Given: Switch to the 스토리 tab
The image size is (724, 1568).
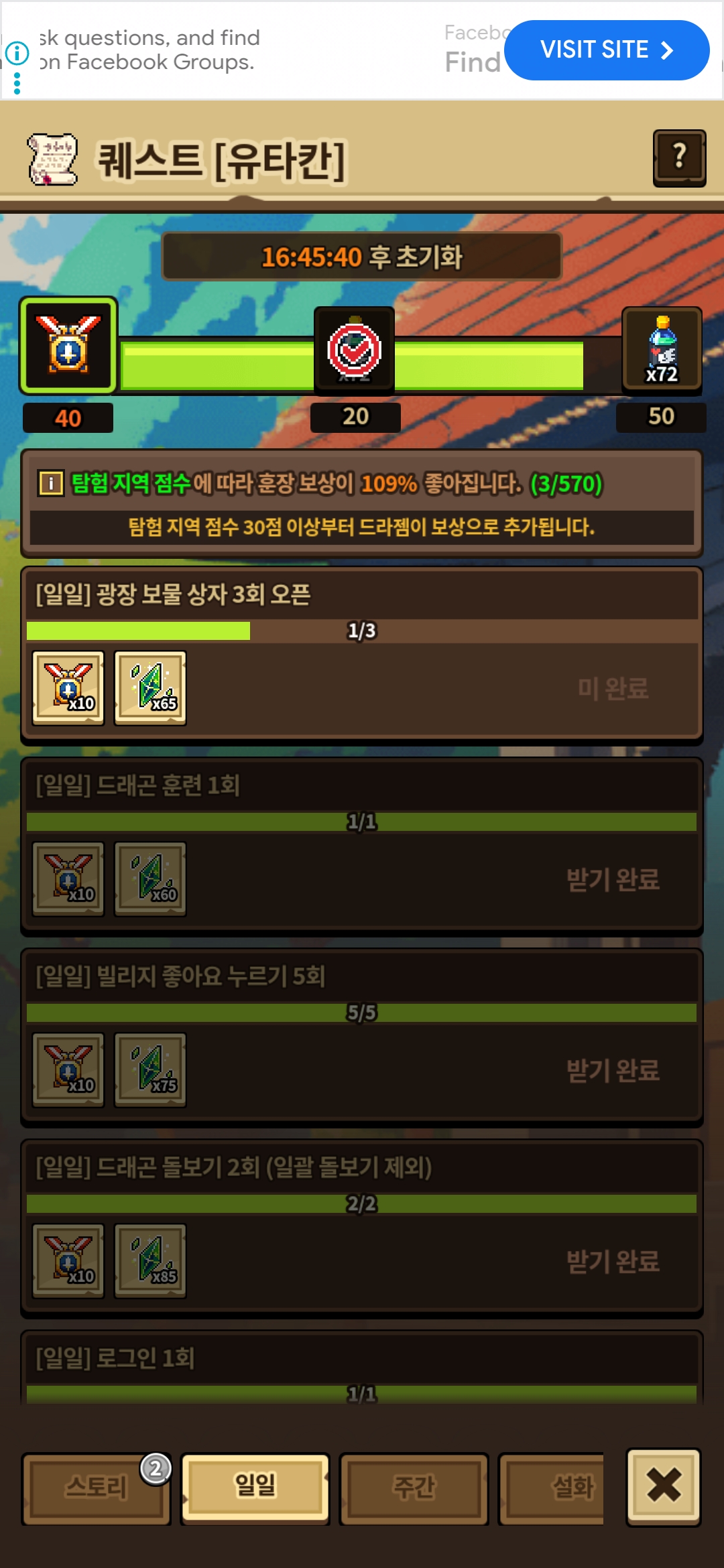Looking at the screenshot, I should click(x=96, y=1488).
